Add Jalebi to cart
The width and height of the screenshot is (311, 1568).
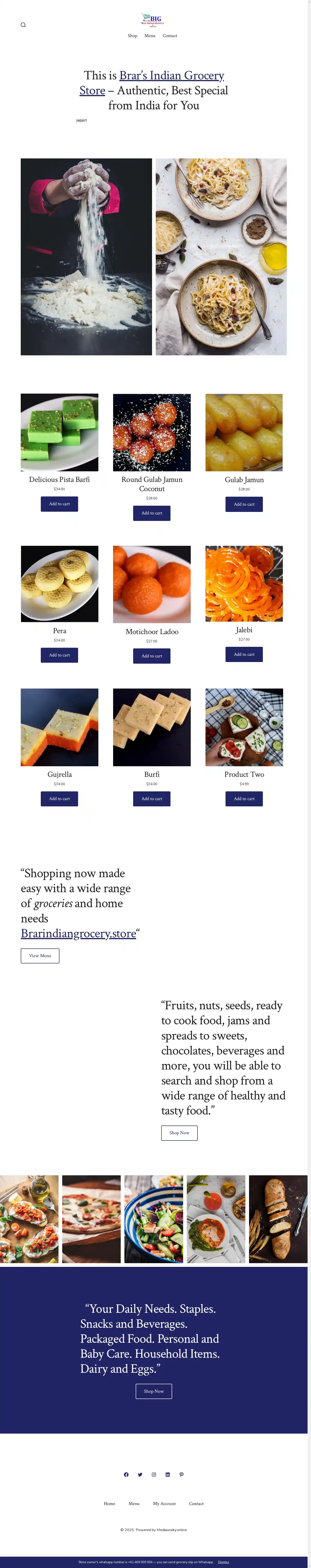tap(244, 654)
